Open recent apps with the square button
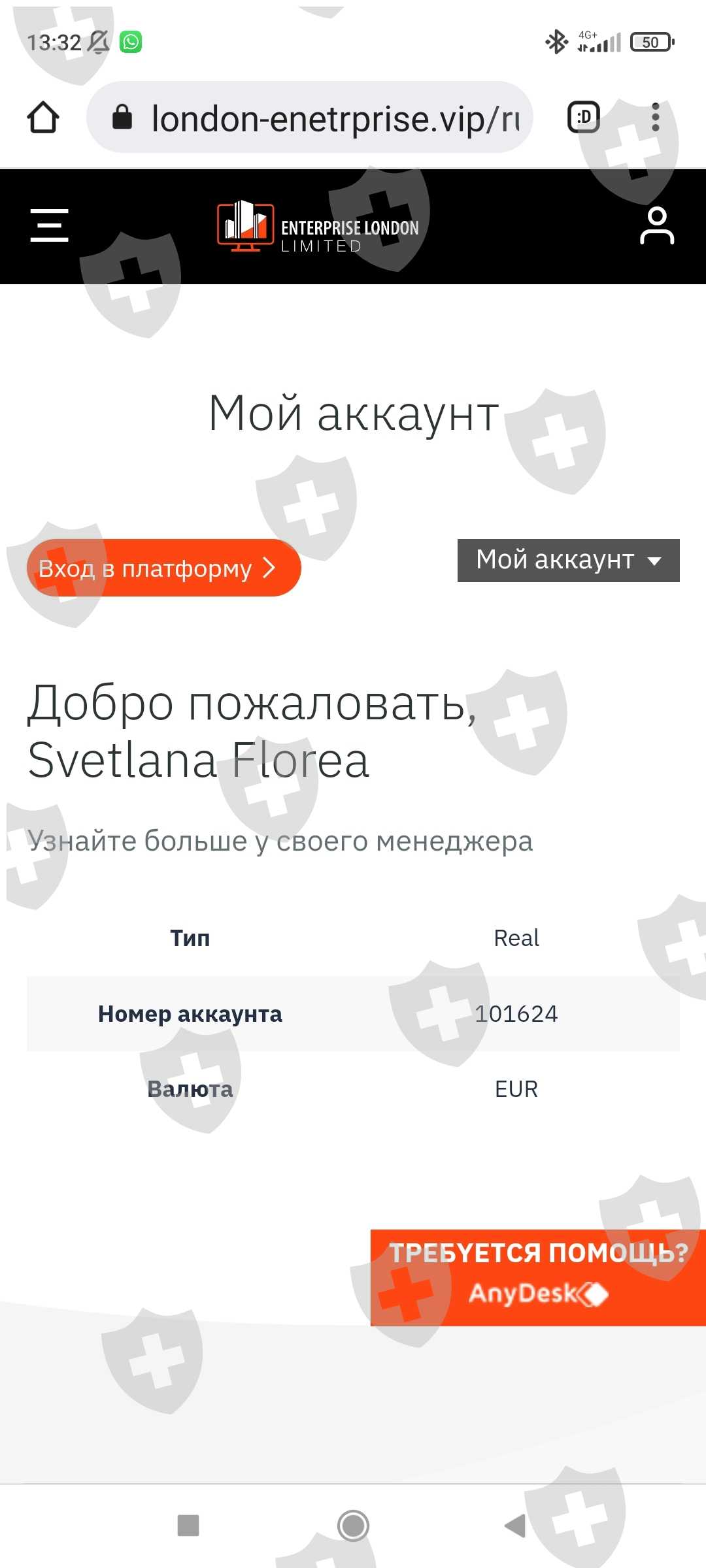Image resolution: width=706 pixels, height=1568 pixels. click(x=188, y=1526)
